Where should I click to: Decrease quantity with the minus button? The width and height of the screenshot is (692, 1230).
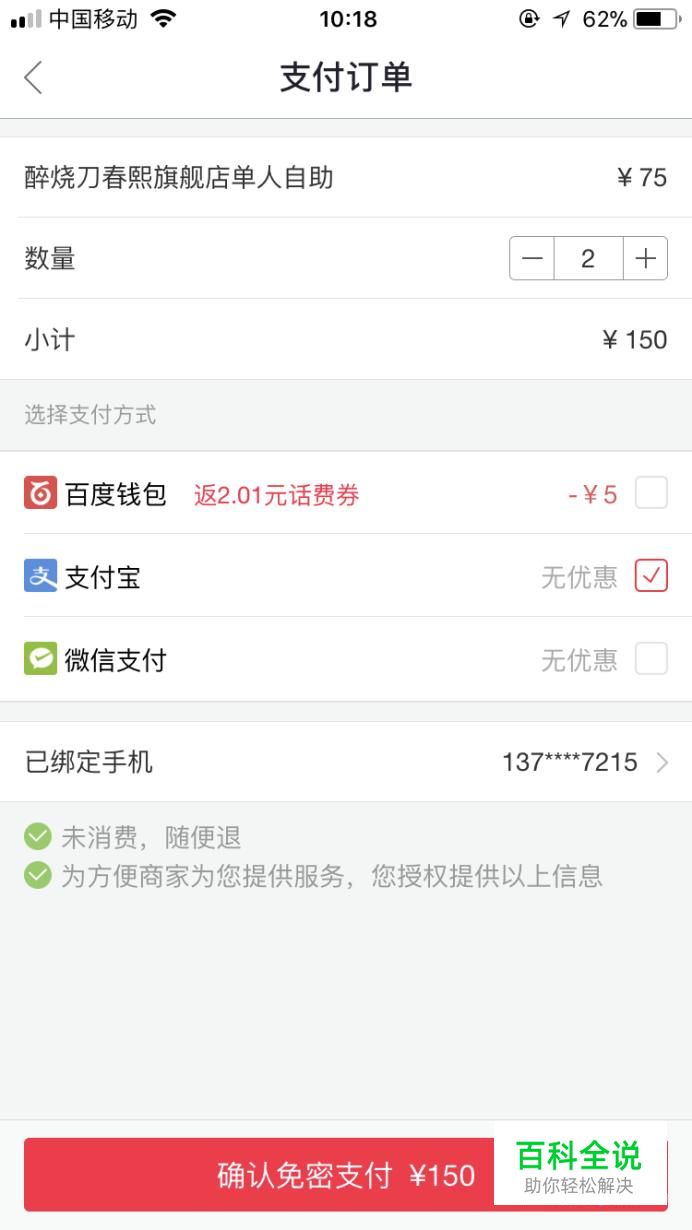[532, 259]
